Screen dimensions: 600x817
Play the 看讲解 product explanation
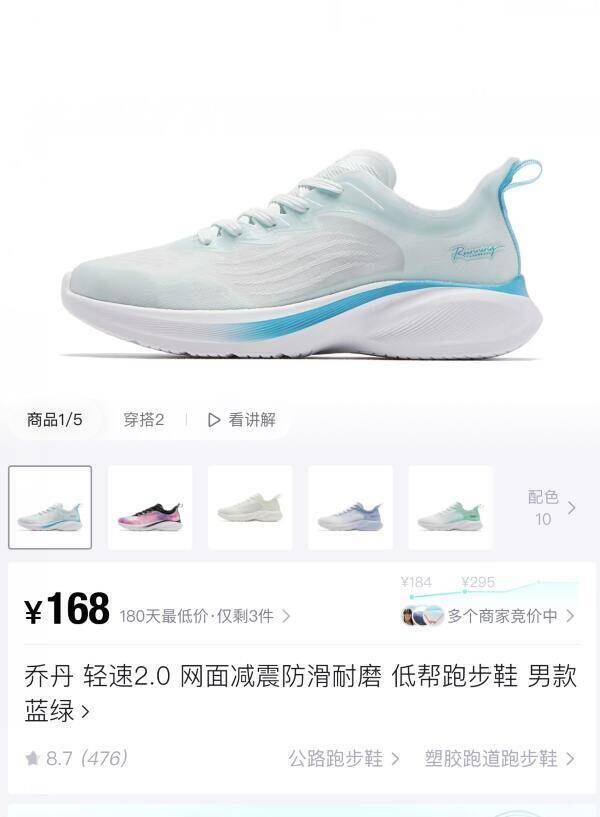tap(242, 420)
